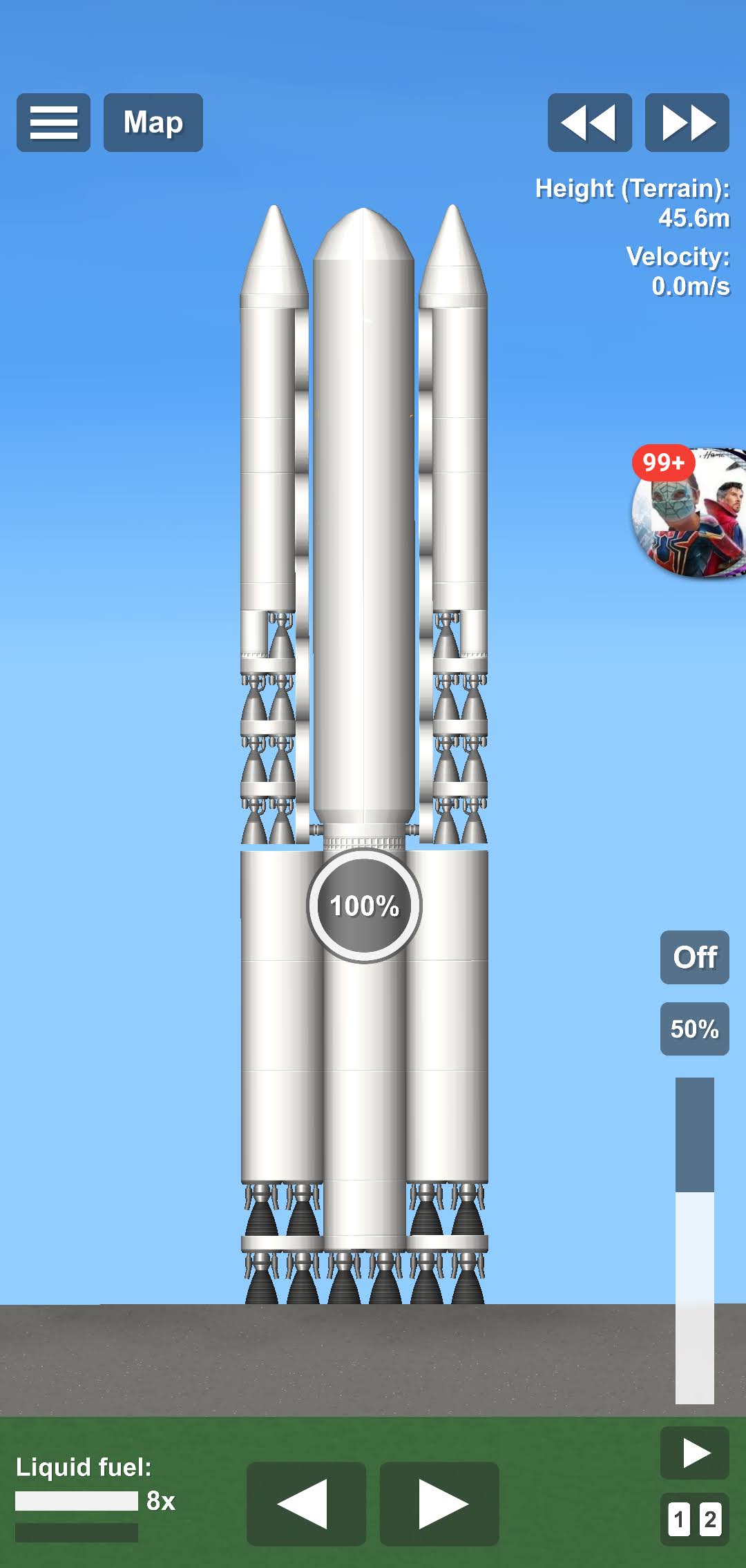Slow down time warp with rewind
The image size is (746, 1568).
point(589,123)
